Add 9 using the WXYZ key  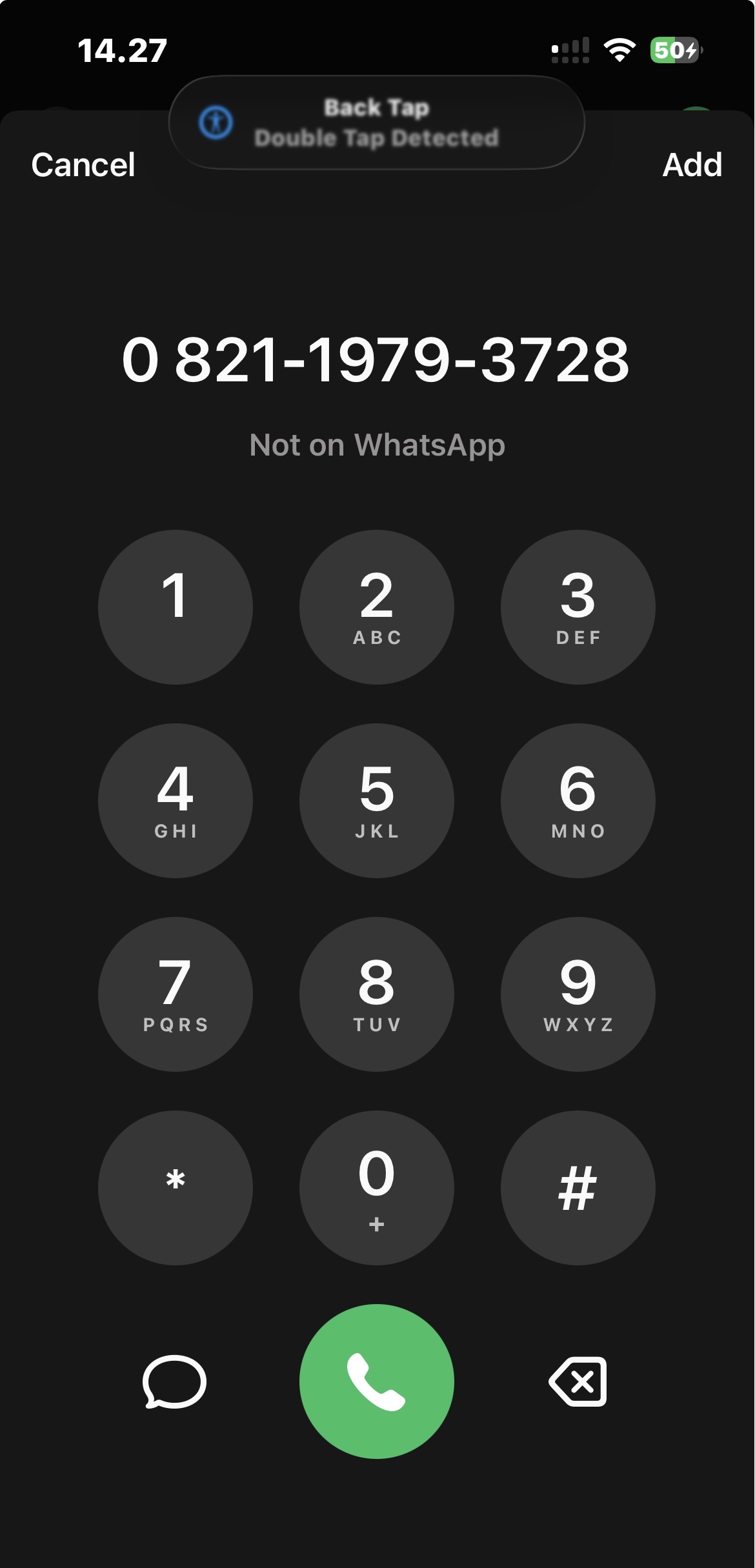coord(578,994)
